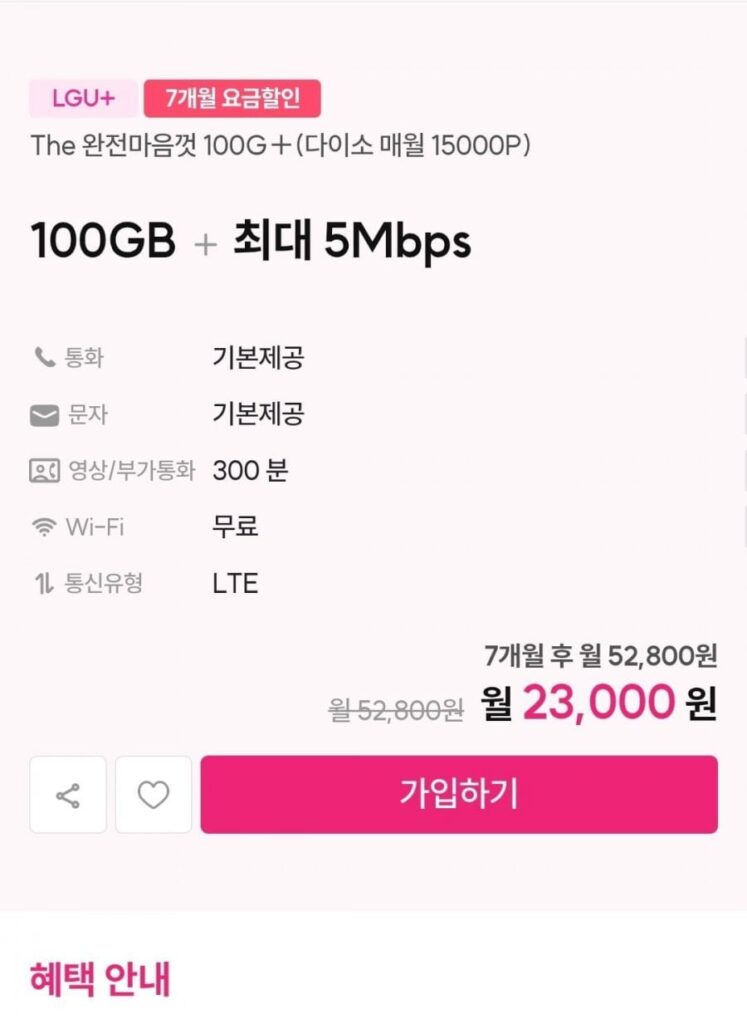Click the heart icon to favorite this plan
747x1024 pixels.
coord(153,794)
